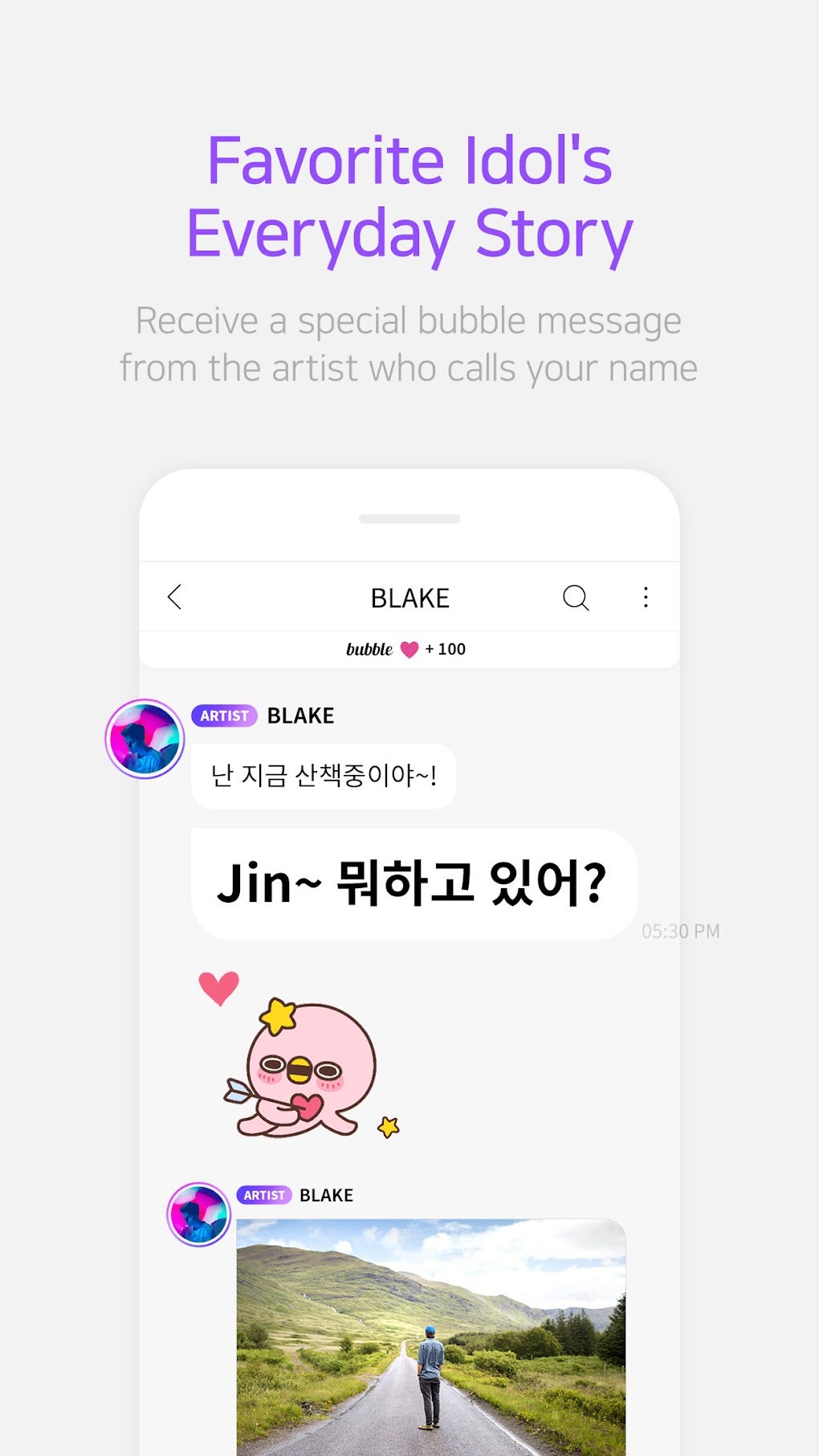The height and width of the screenshot is (1456, 819).
Task: Expand the bubble +100 notification bar
Action: pyautogui.click(x=409, y=649)
